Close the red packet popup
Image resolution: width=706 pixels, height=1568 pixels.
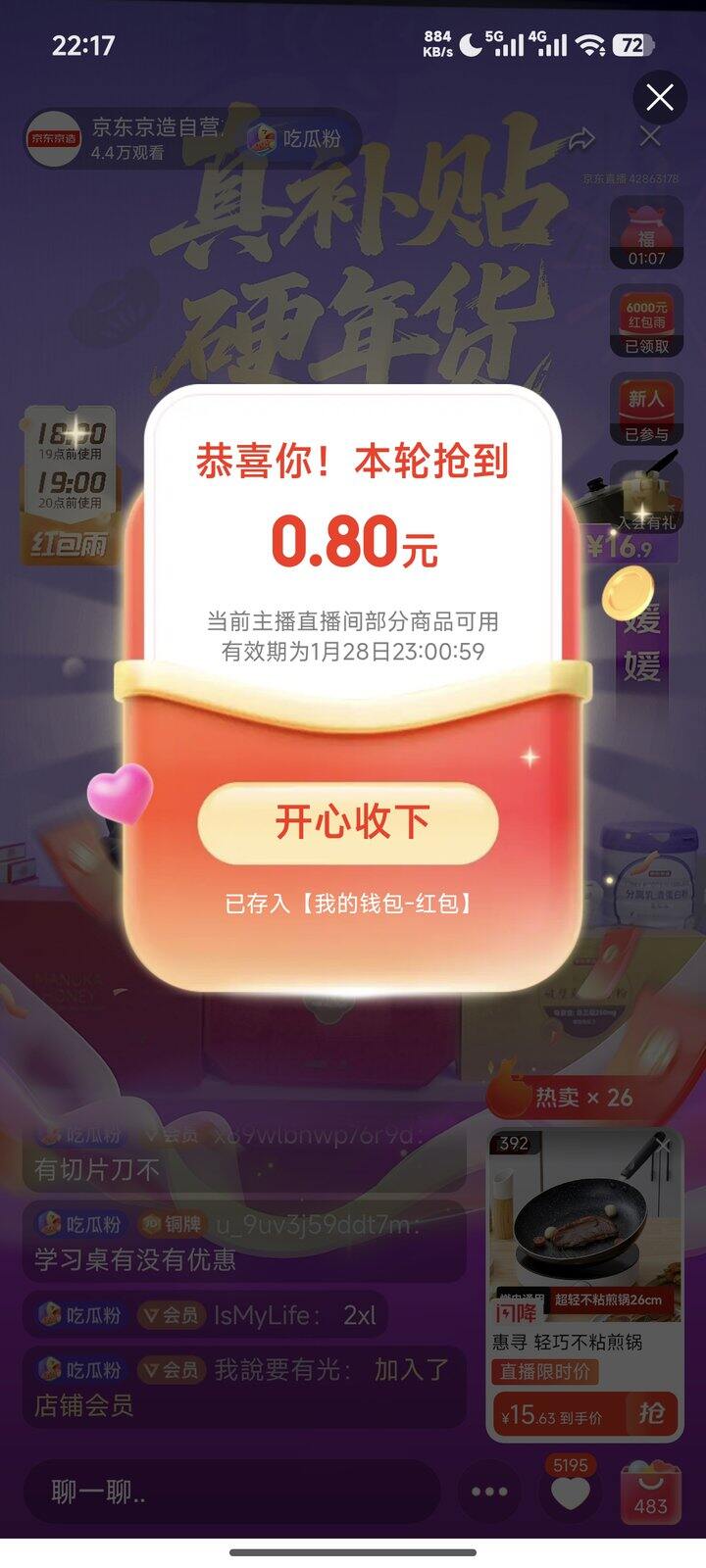(660, 97)
